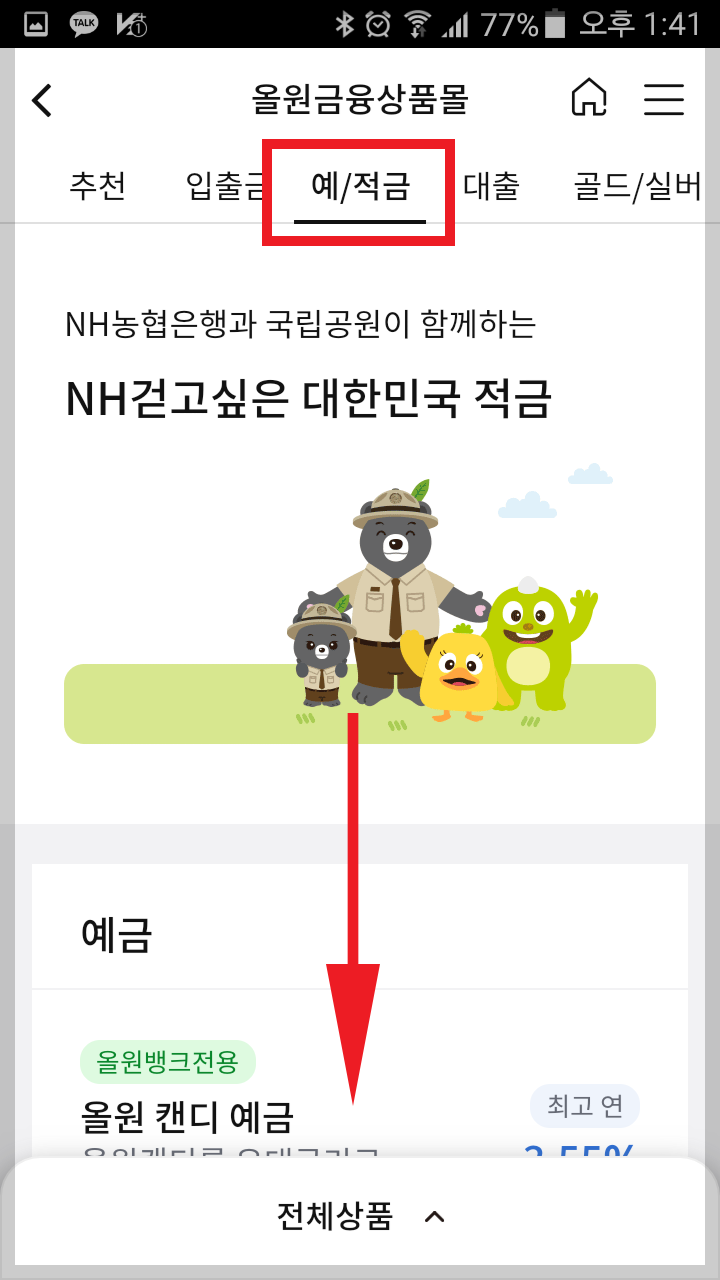Open the hamburger menu
The image size is (720, 1280).
pos(663,100)
